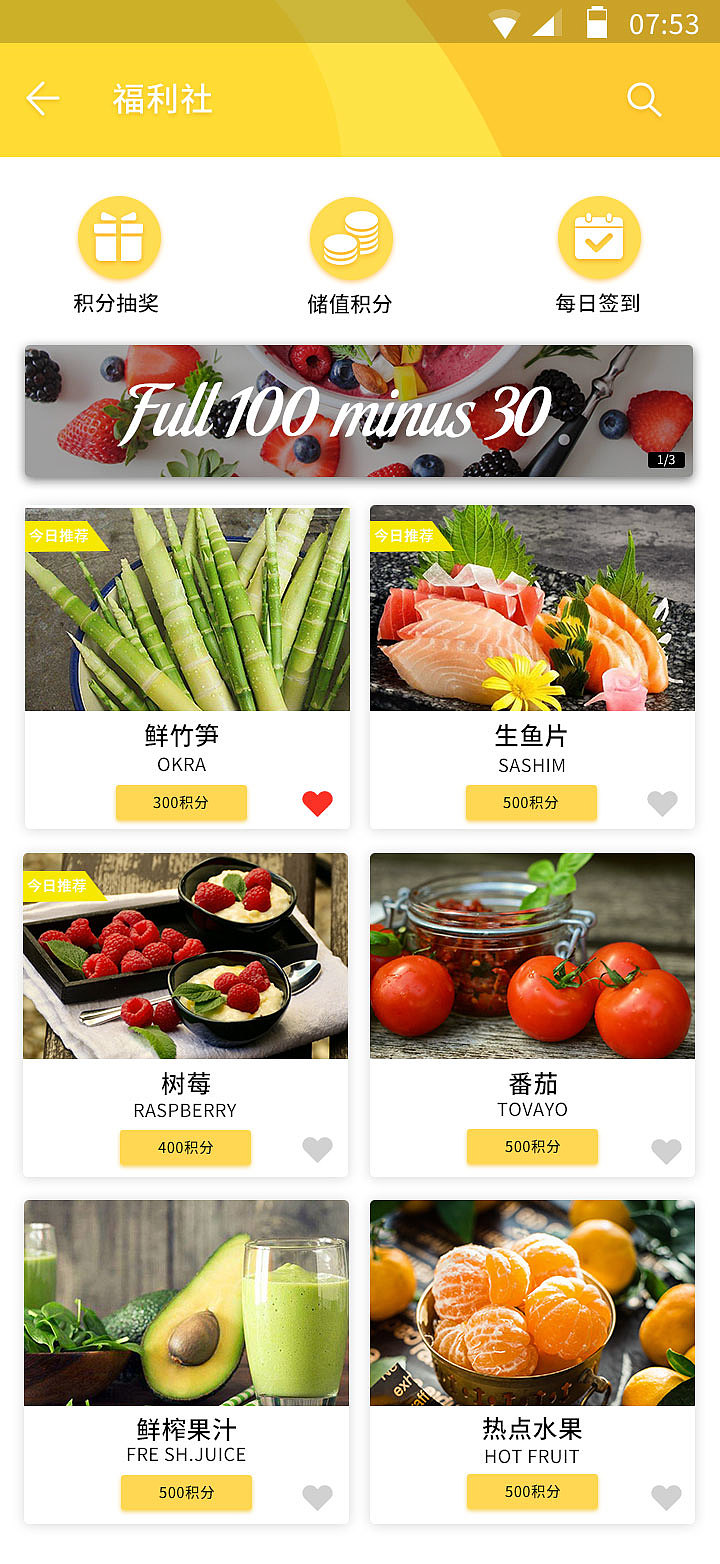720x1564 pixels.
Task: Favorite the 生鱼片 sashimi item
Action: [x=661, y=802]
